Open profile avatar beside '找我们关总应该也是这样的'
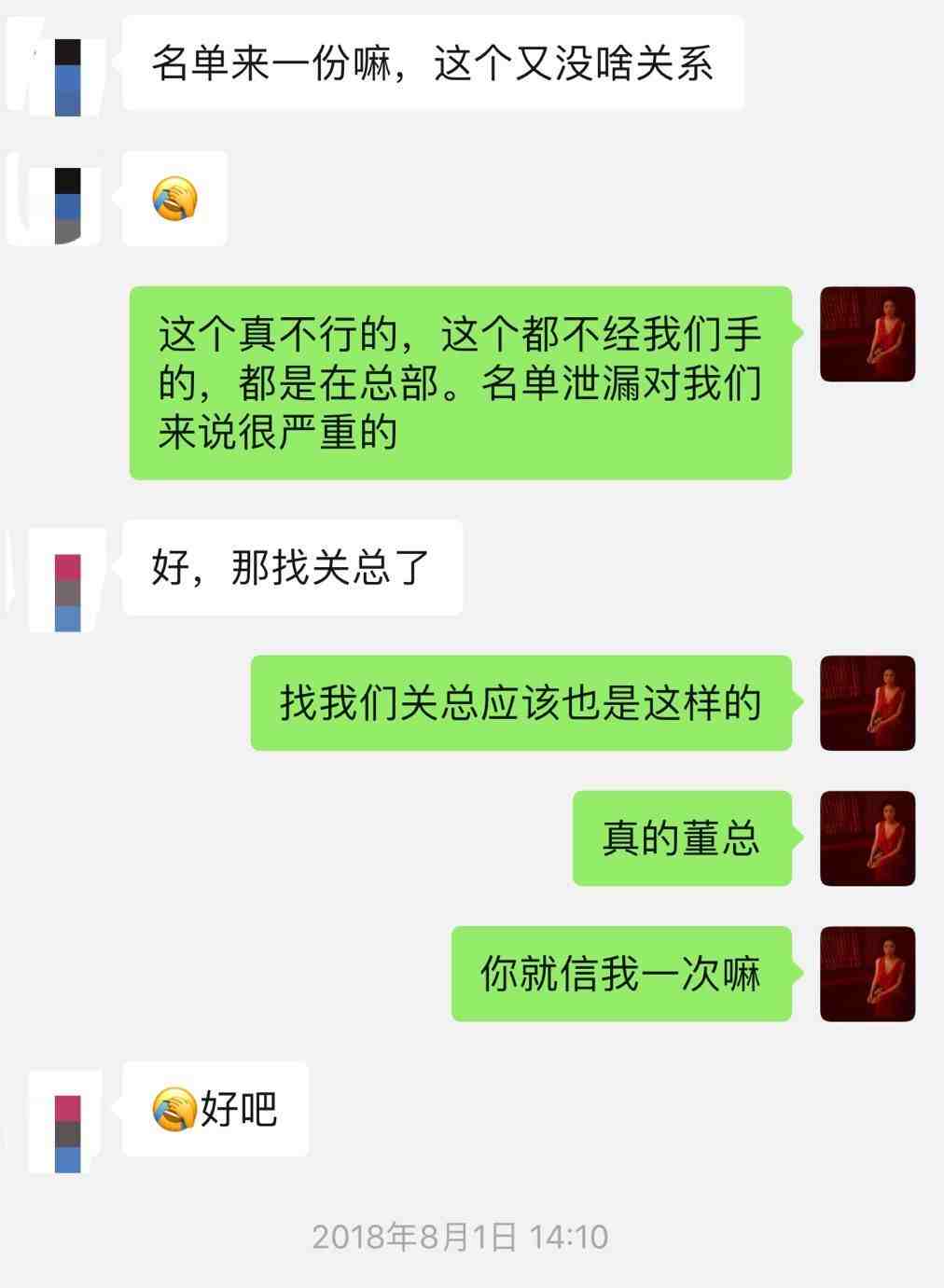This screenshot has width=944, height=1288. point(867,702)
